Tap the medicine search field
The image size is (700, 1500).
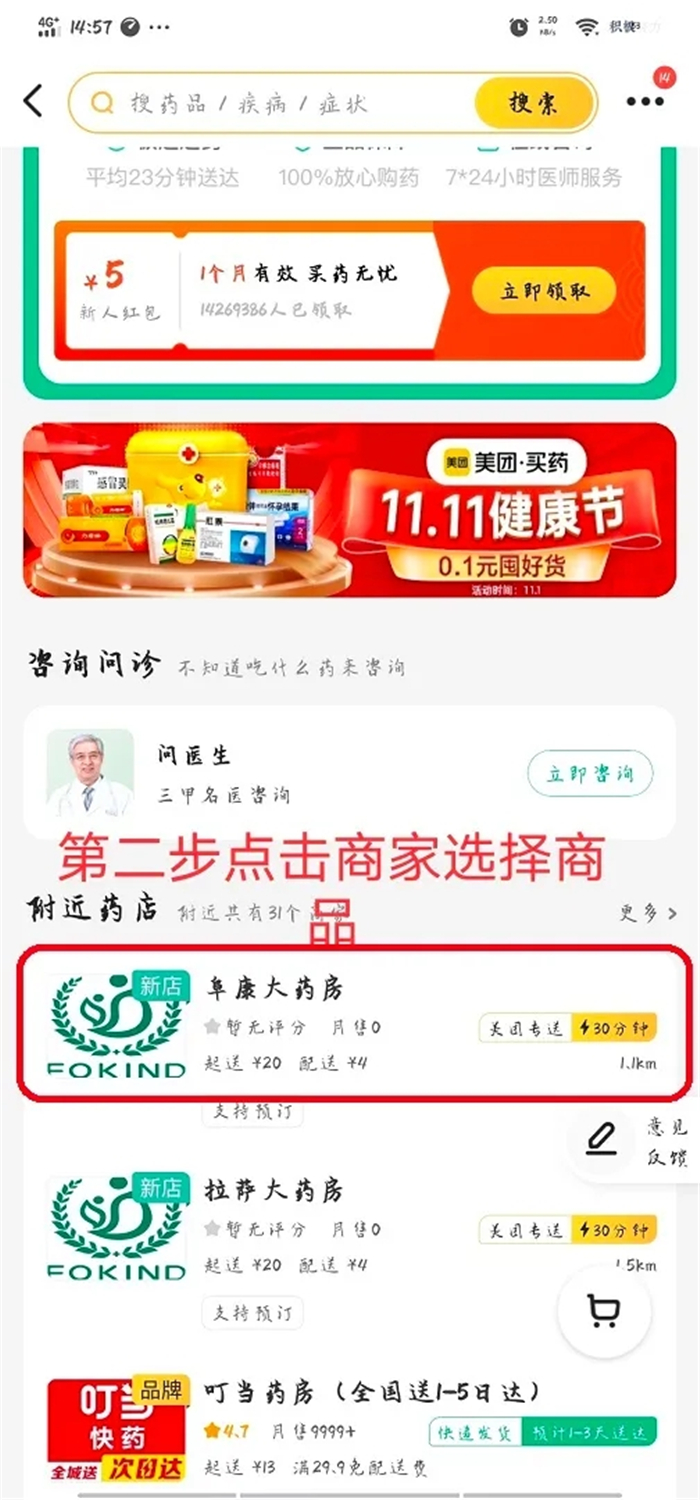[290, 103]
